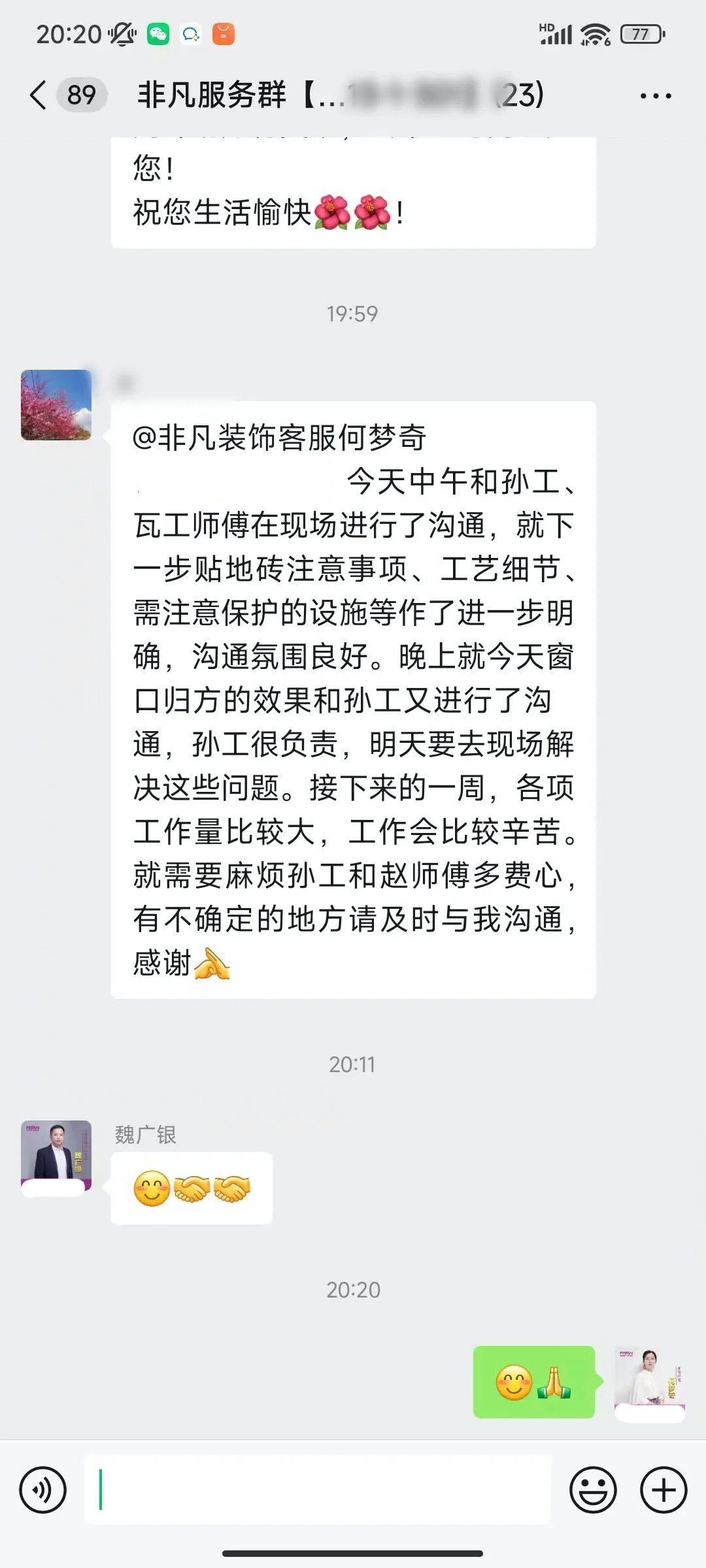
Task: Open the plus attachments menu
Action: pyautogui.click(x=663, y=1490)
